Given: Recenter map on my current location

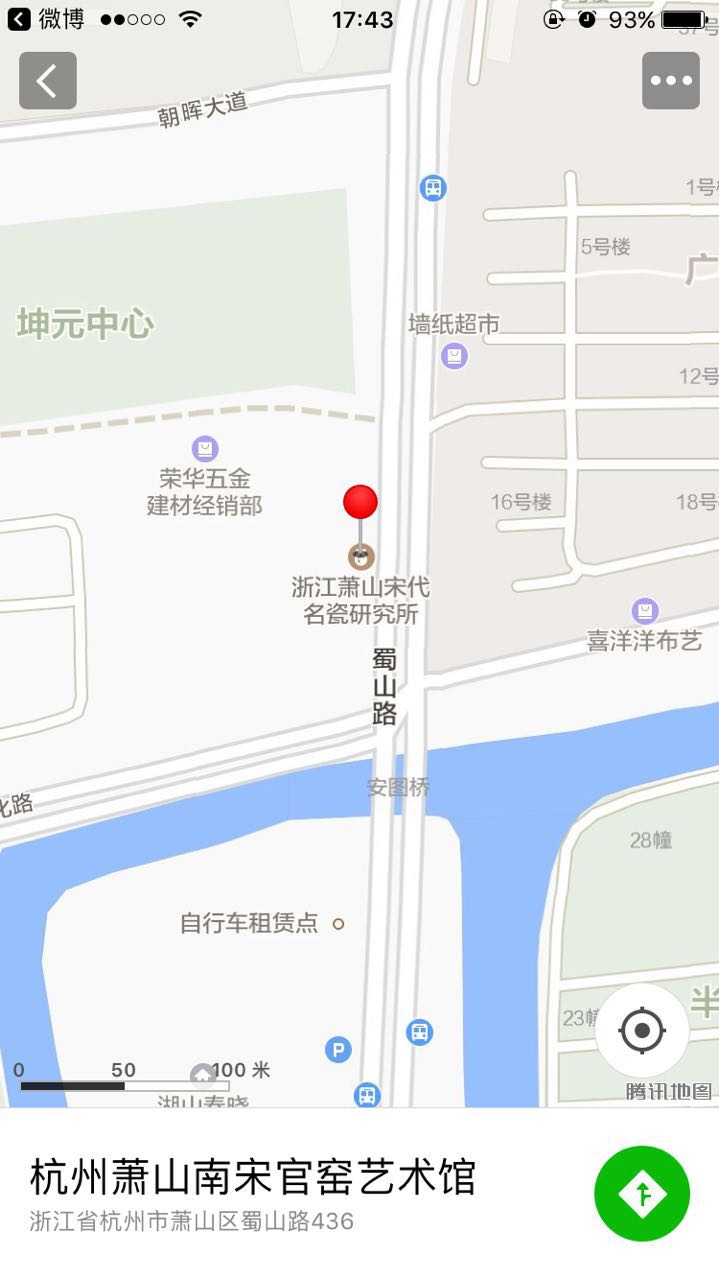Looking at the screenshot, I should point(642,1030).
